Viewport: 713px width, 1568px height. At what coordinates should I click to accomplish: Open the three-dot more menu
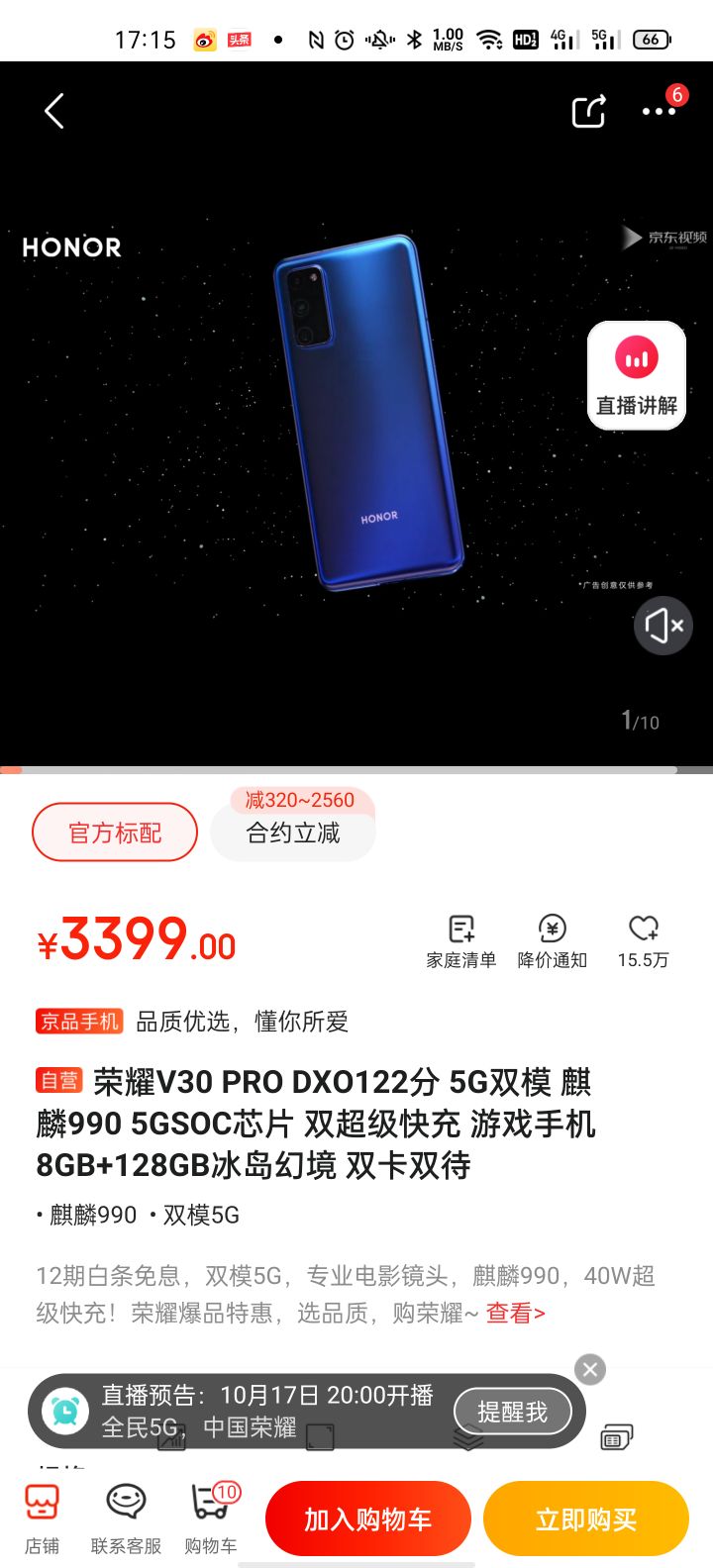click(x=658, y=112)
